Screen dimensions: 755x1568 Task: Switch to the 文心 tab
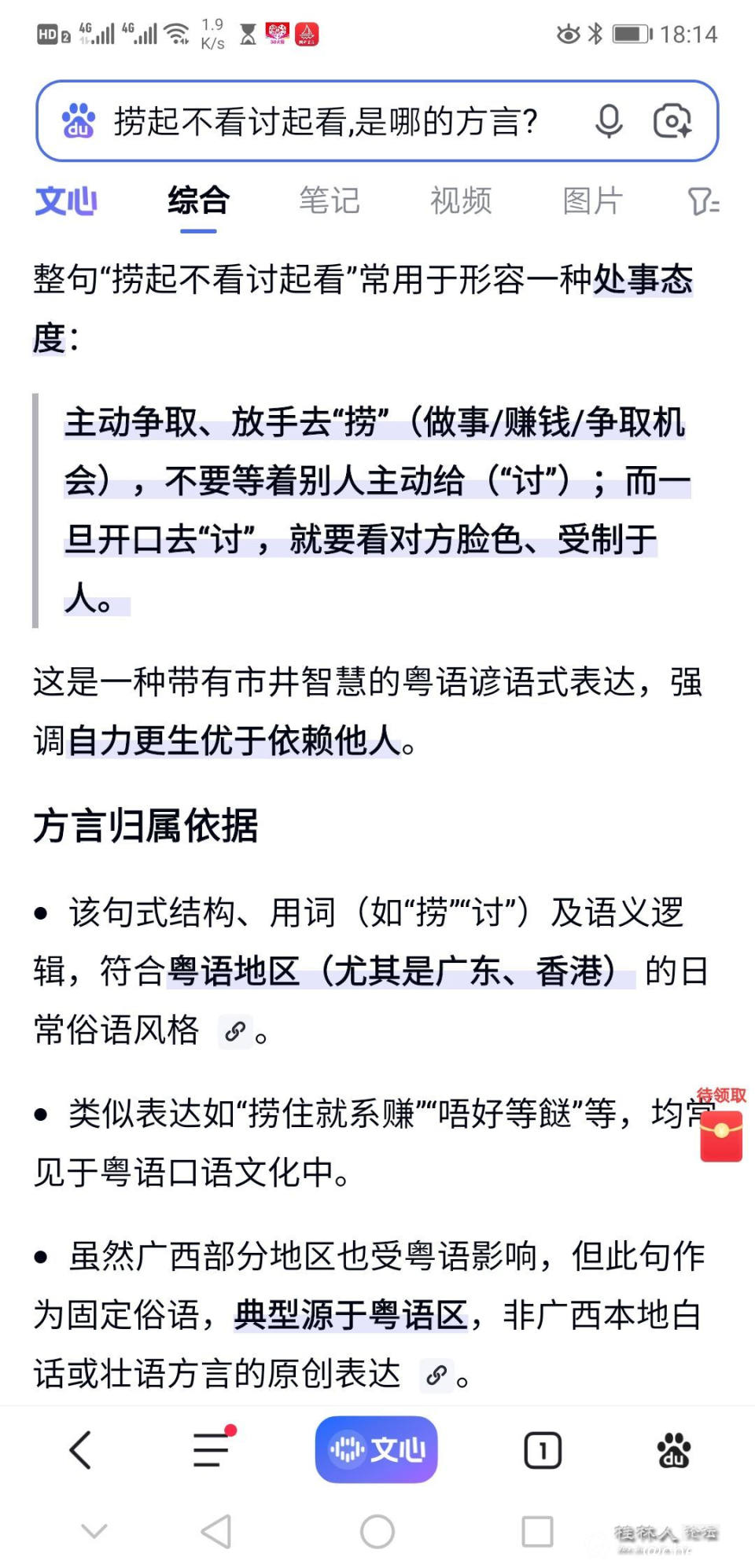click(x=66, y=201)
